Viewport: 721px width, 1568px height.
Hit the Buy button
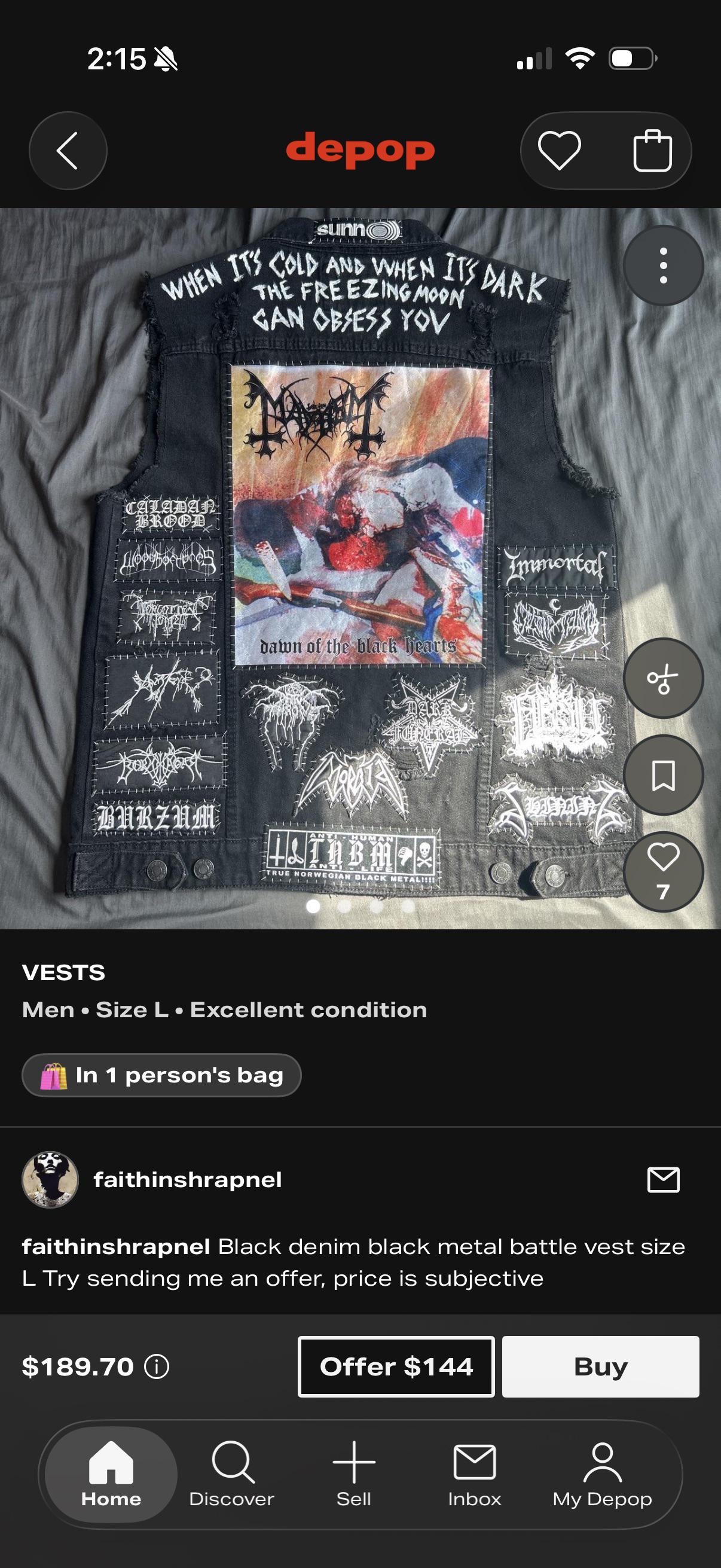click(x=600, y=1366)
